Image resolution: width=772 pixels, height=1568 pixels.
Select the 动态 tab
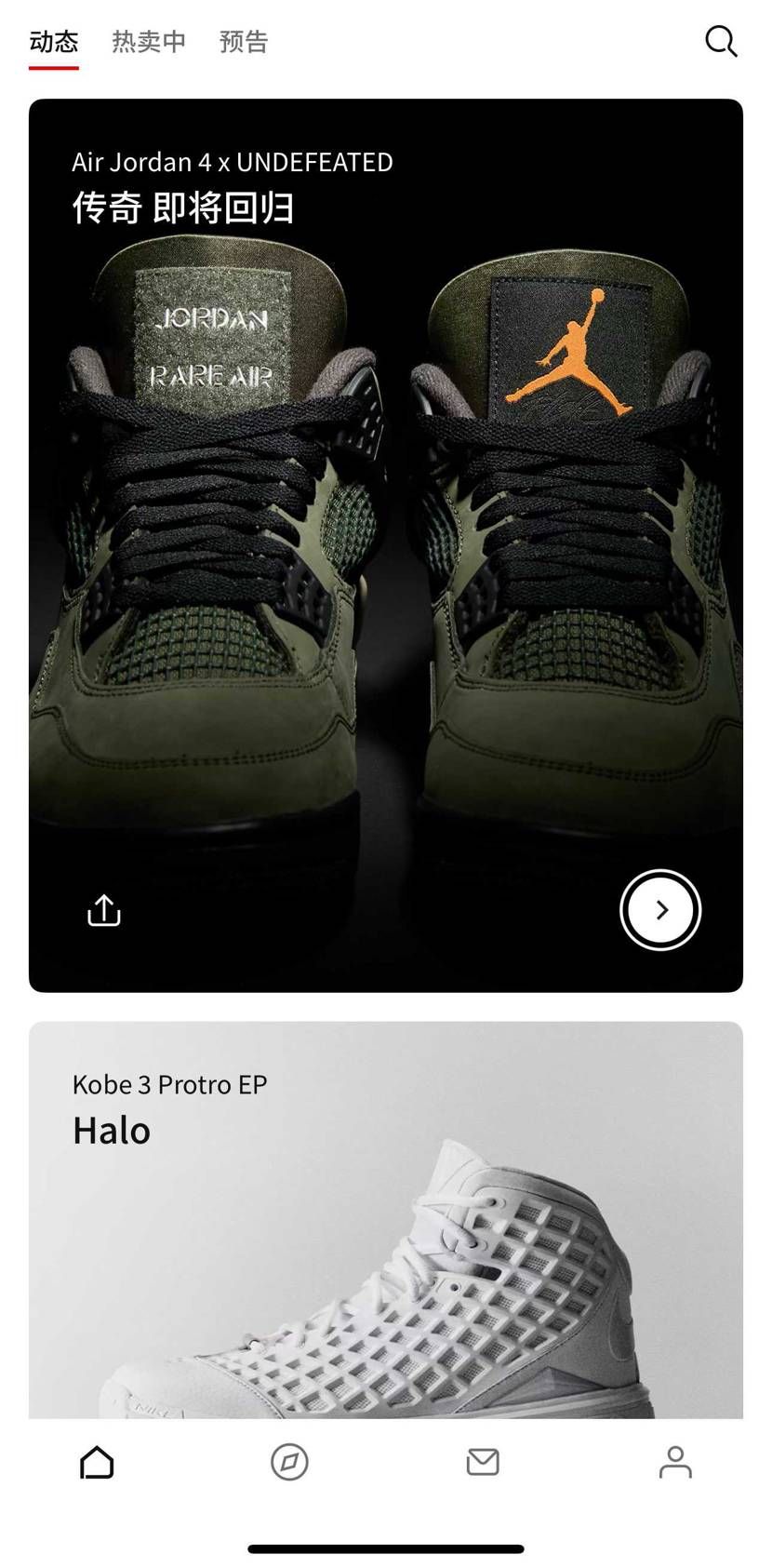(54, 42)
